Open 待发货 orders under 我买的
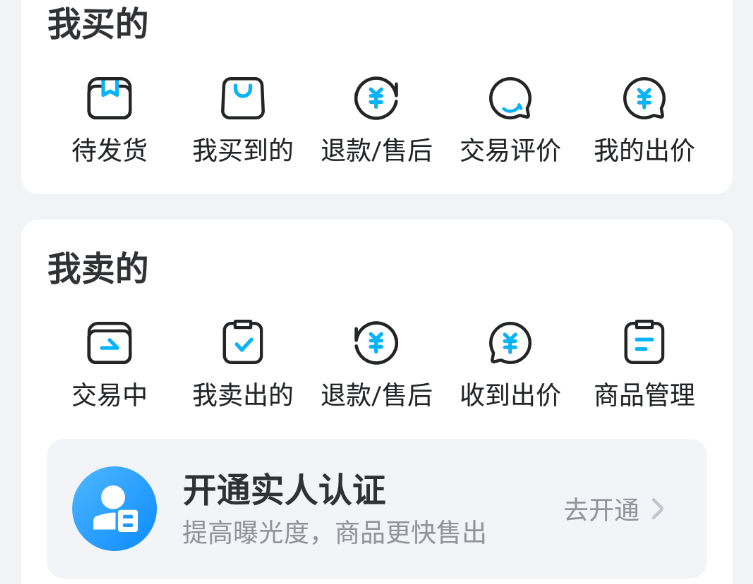 (109, 118)
